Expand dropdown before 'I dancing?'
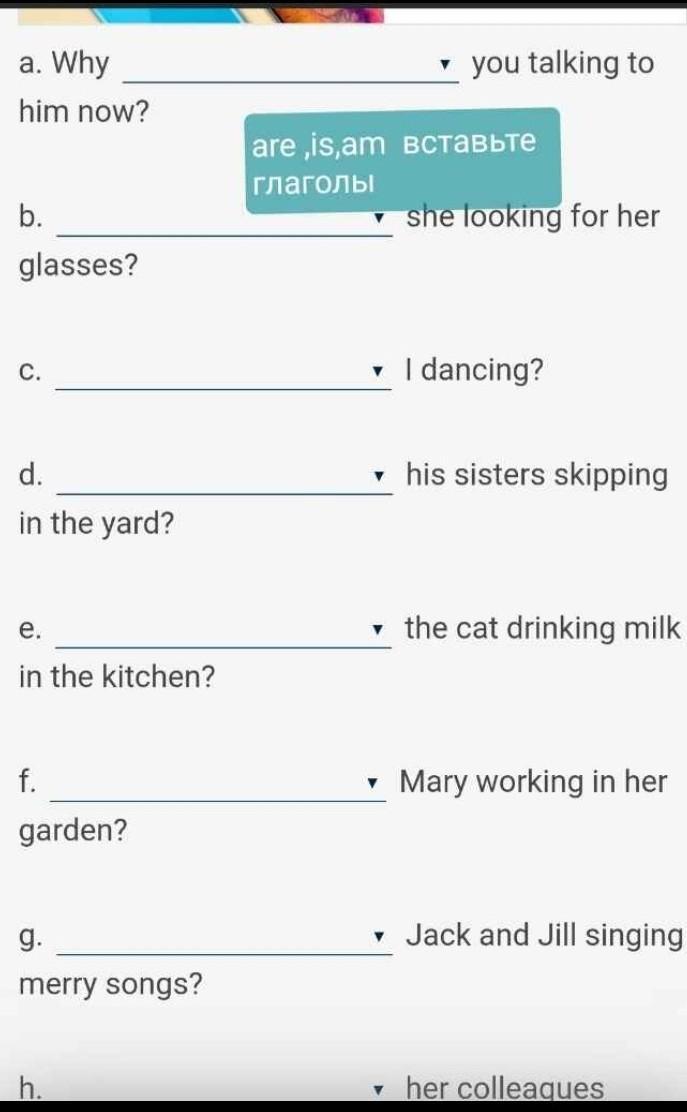The height and width of the screenshot is (1112, 687). pyautogui.click(x=225, y=373)
